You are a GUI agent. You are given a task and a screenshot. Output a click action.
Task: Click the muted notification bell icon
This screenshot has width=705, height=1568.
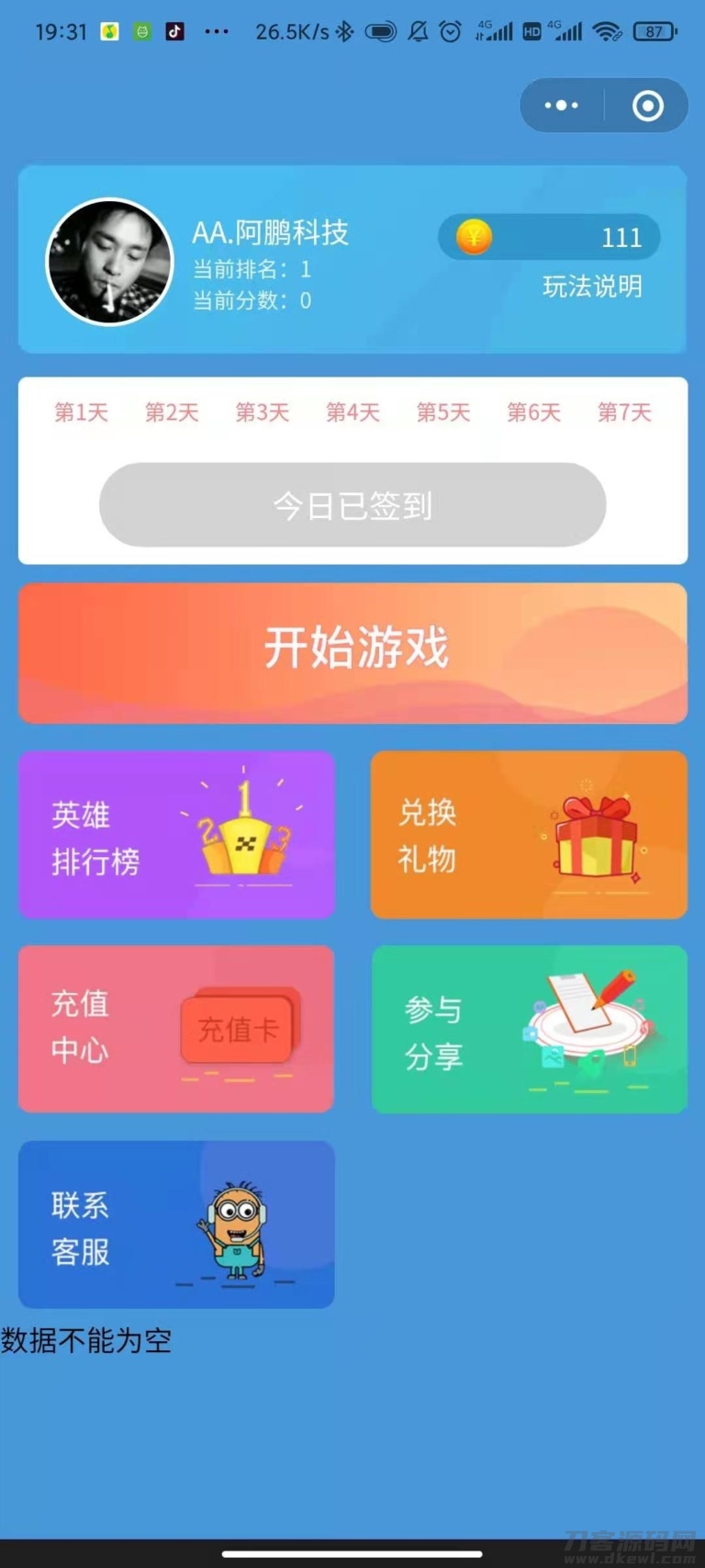coord(418,31)
